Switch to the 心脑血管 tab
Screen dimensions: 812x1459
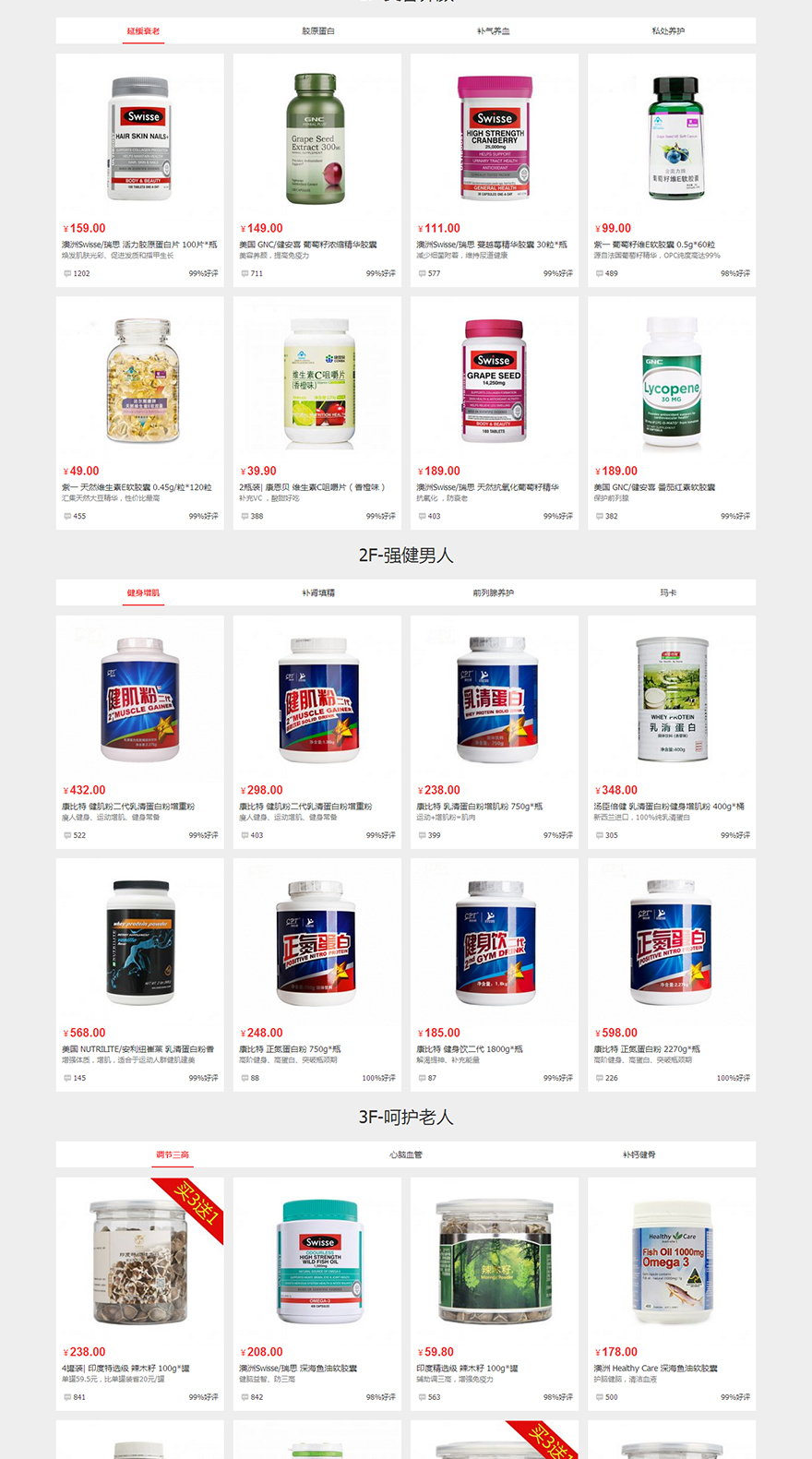point(405,1155)
